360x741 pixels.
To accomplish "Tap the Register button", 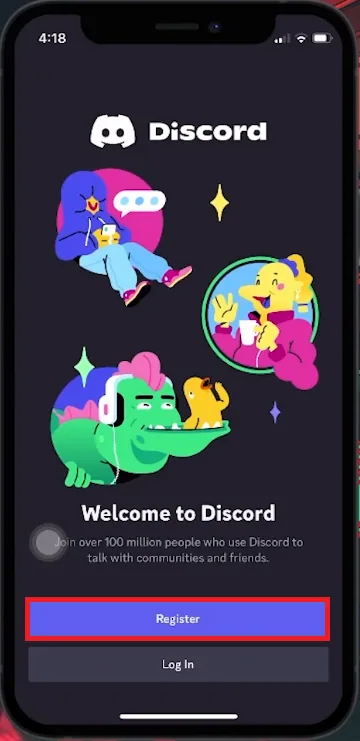I will point(178,619).
